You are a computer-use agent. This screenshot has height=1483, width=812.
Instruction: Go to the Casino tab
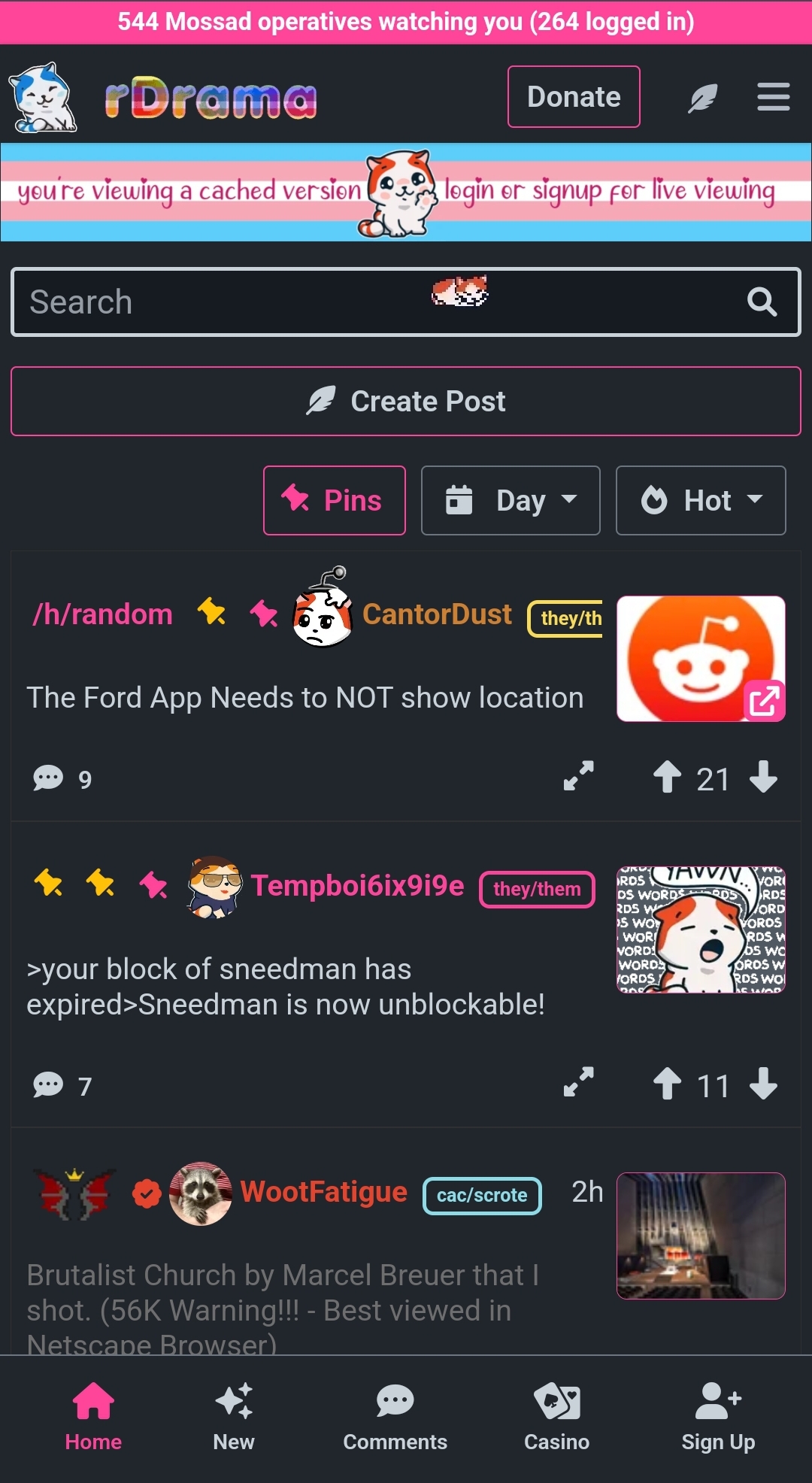(556, 1417)
